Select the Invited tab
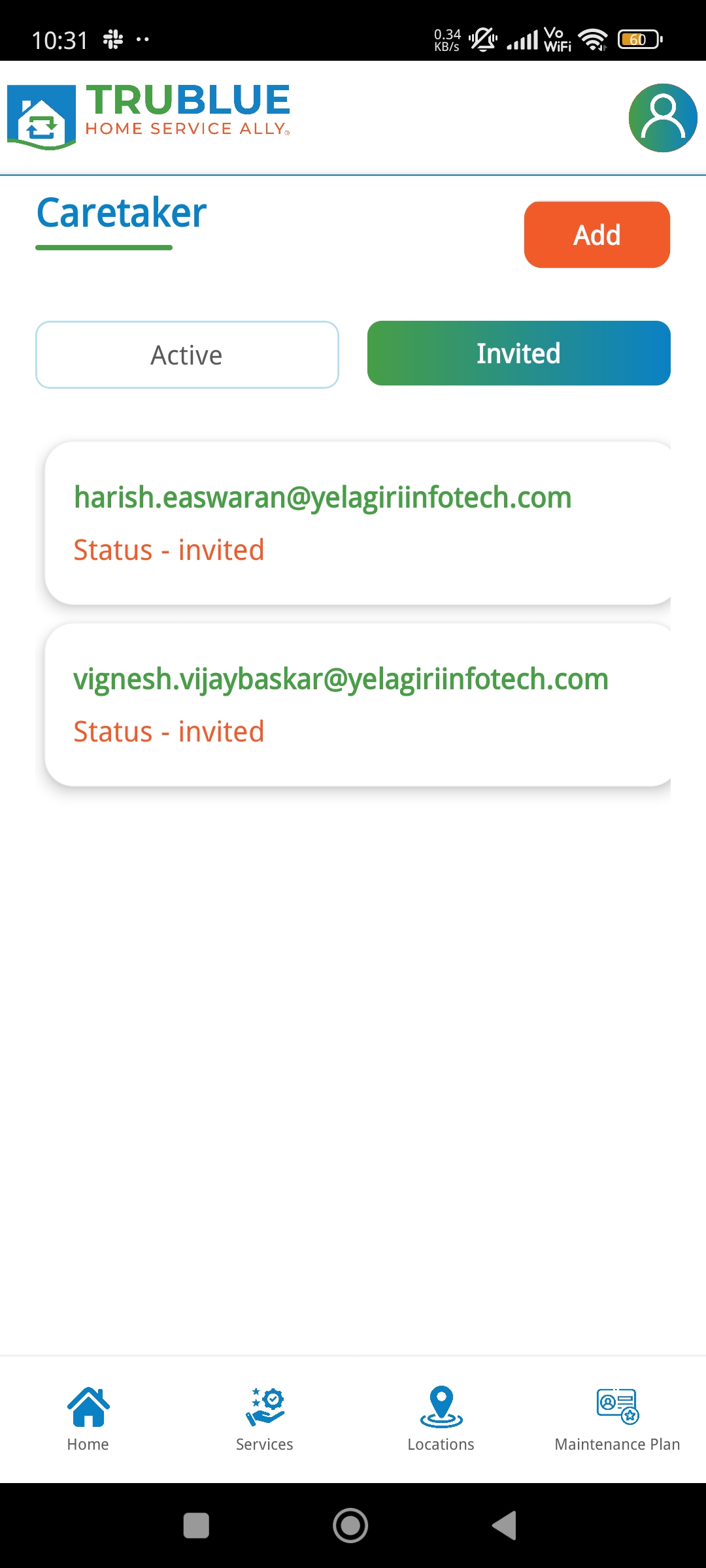706x1568 pixels. click(x=518, y=353)
